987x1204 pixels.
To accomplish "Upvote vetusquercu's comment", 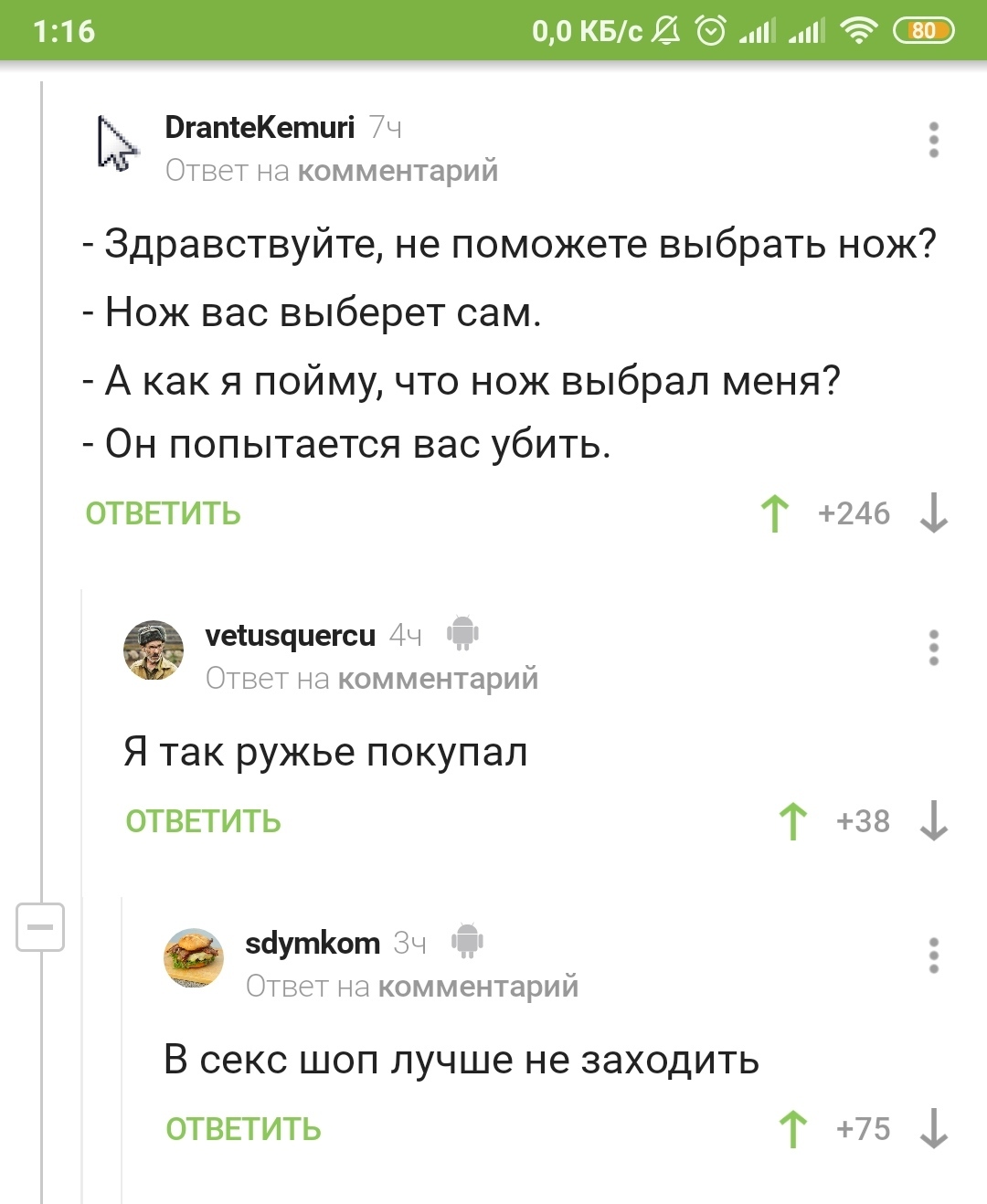I will tap(792, 821).
